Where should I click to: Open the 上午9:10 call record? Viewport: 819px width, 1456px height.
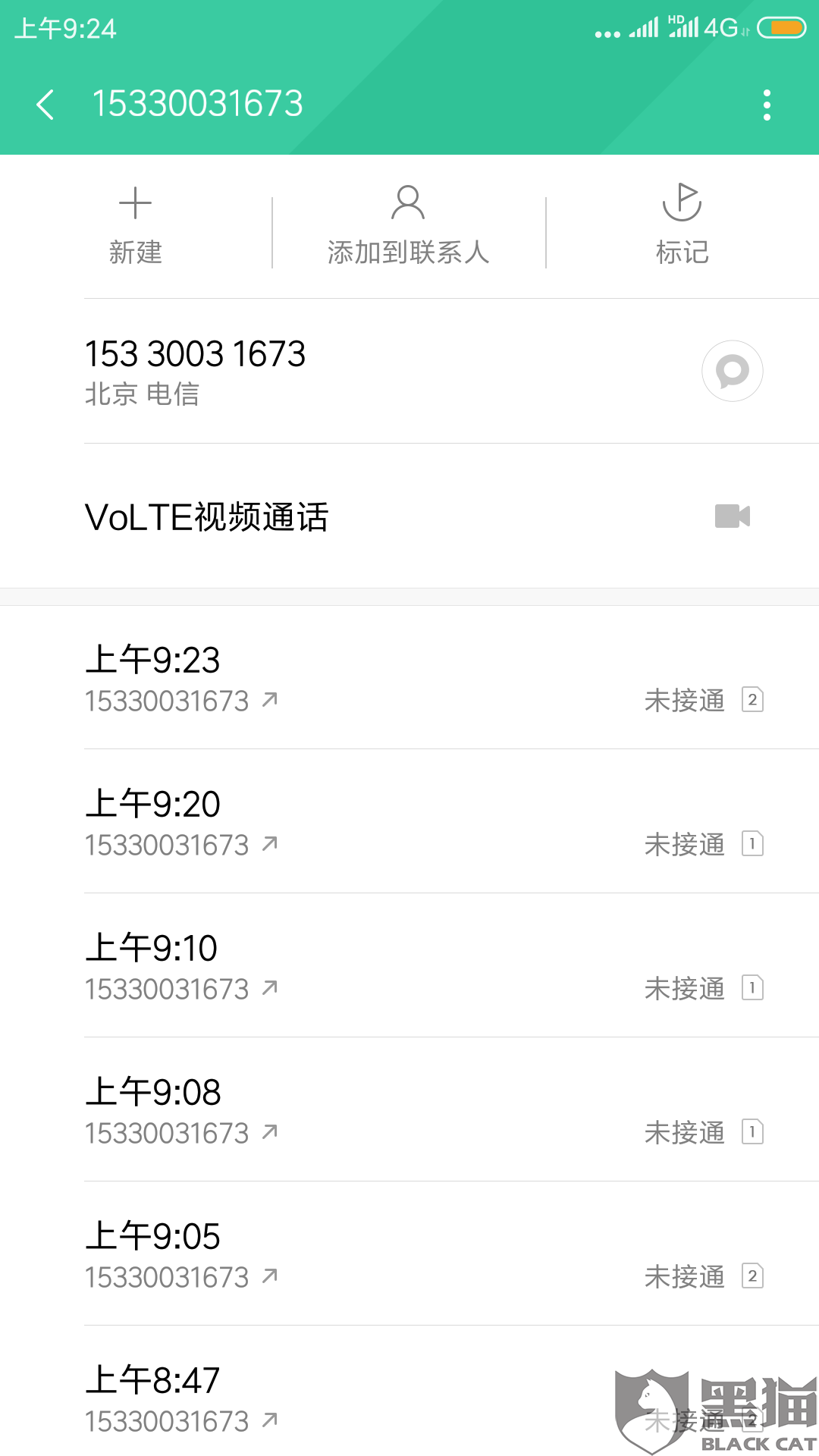(x=409, y=966)
